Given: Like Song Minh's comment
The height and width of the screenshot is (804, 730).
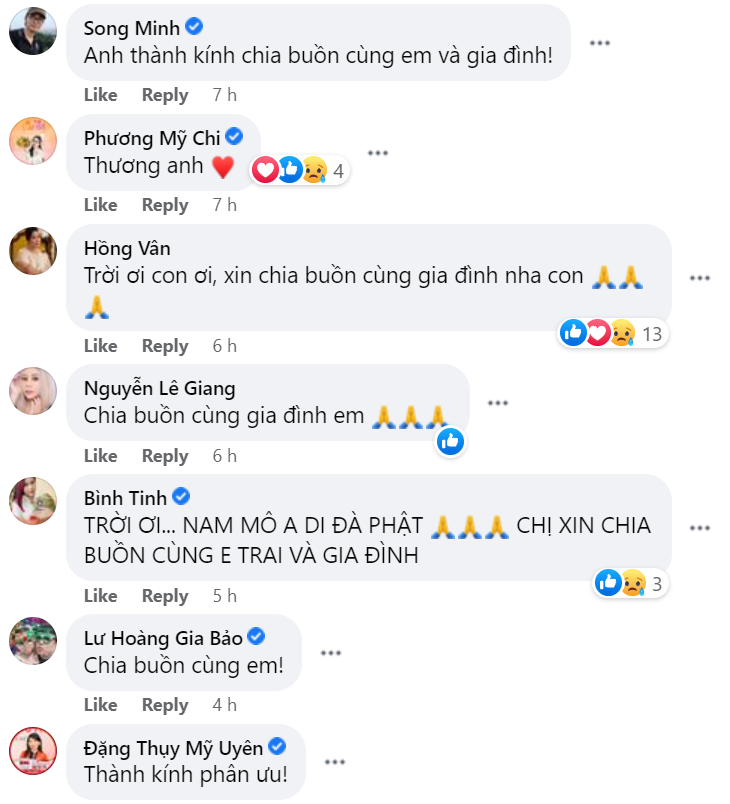Looking at the screenshot, I should click(x=100, y=95).
